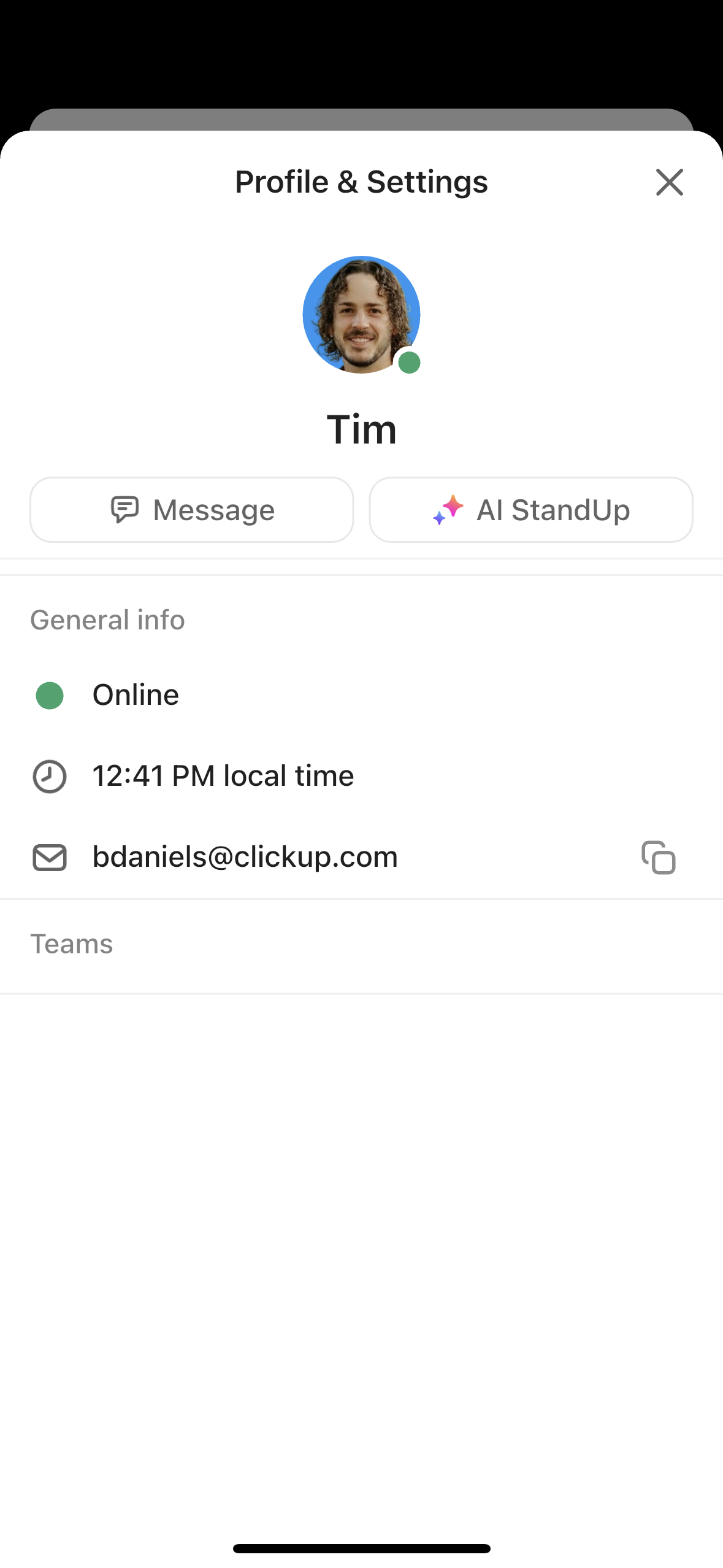Send Tim a message
The image size is (723, 1568).
click(192, 510)
